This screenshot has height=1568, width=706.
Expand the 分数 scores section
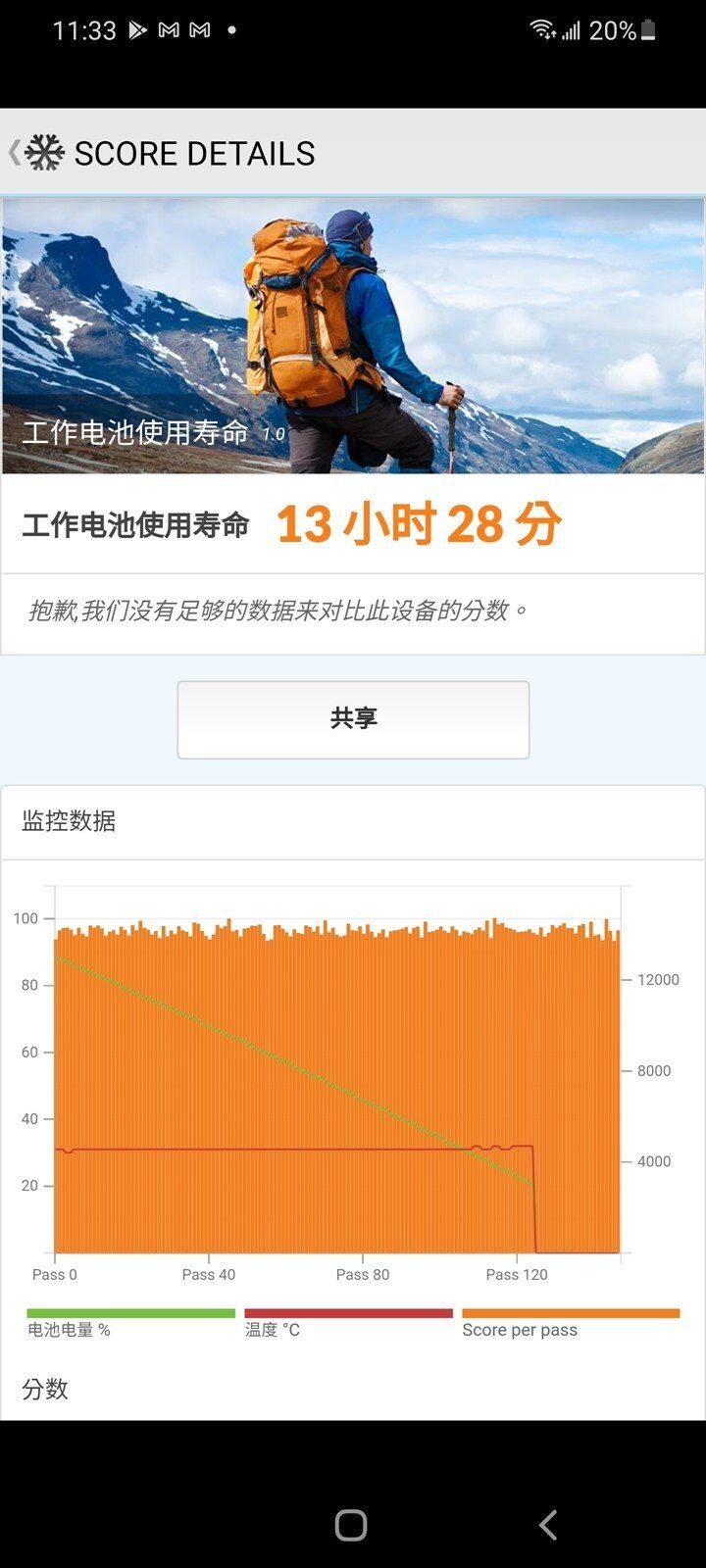tap(45, 1389)
